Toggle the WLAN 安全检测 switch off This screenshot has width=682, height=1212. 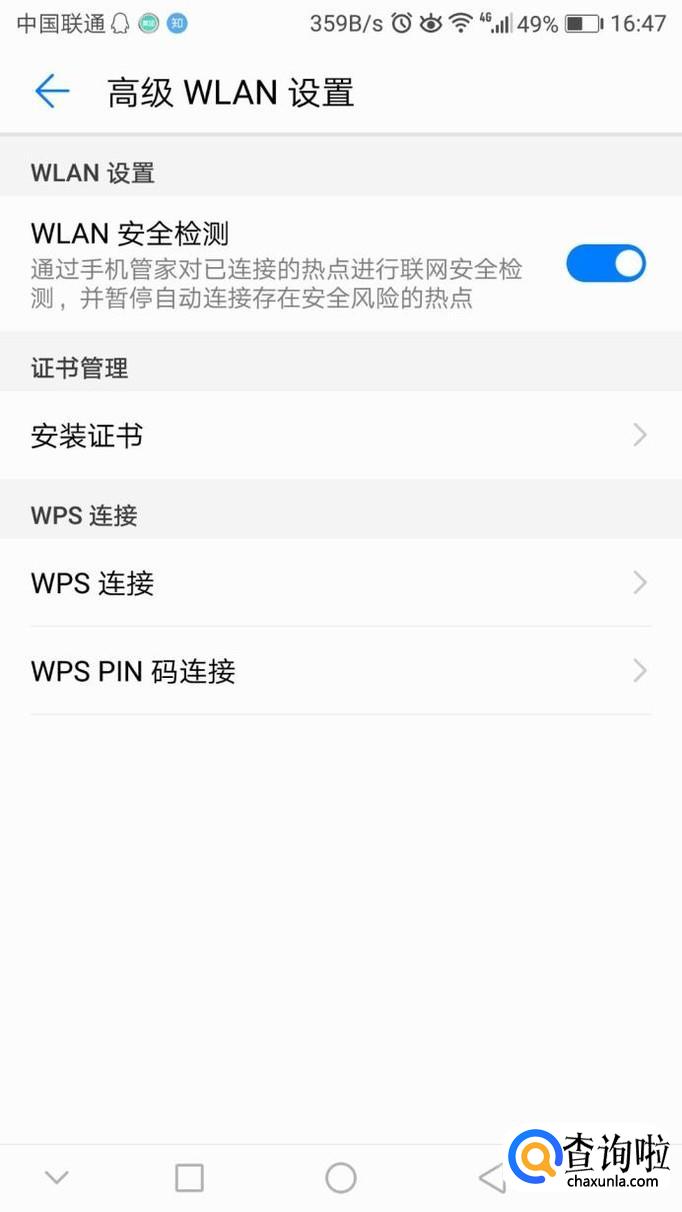click(x=605, y=264)
